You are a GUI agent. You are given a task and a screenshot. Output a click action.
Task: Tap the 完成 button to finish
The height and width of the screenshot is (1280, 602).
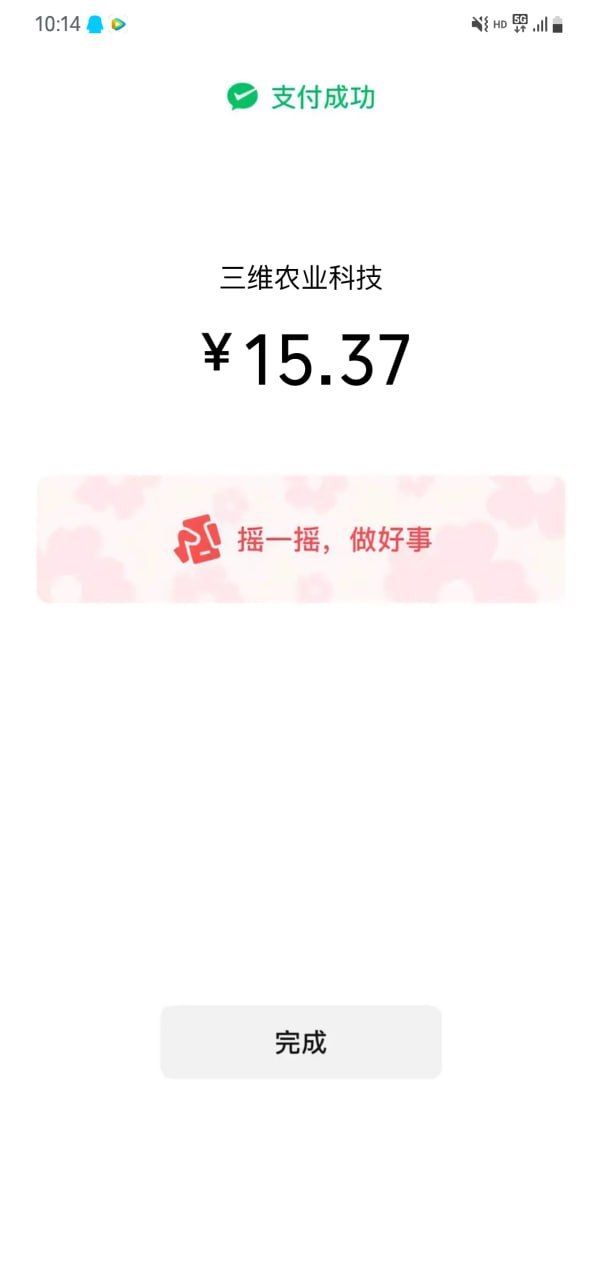pyautogui.click(x=301, y=1042)
